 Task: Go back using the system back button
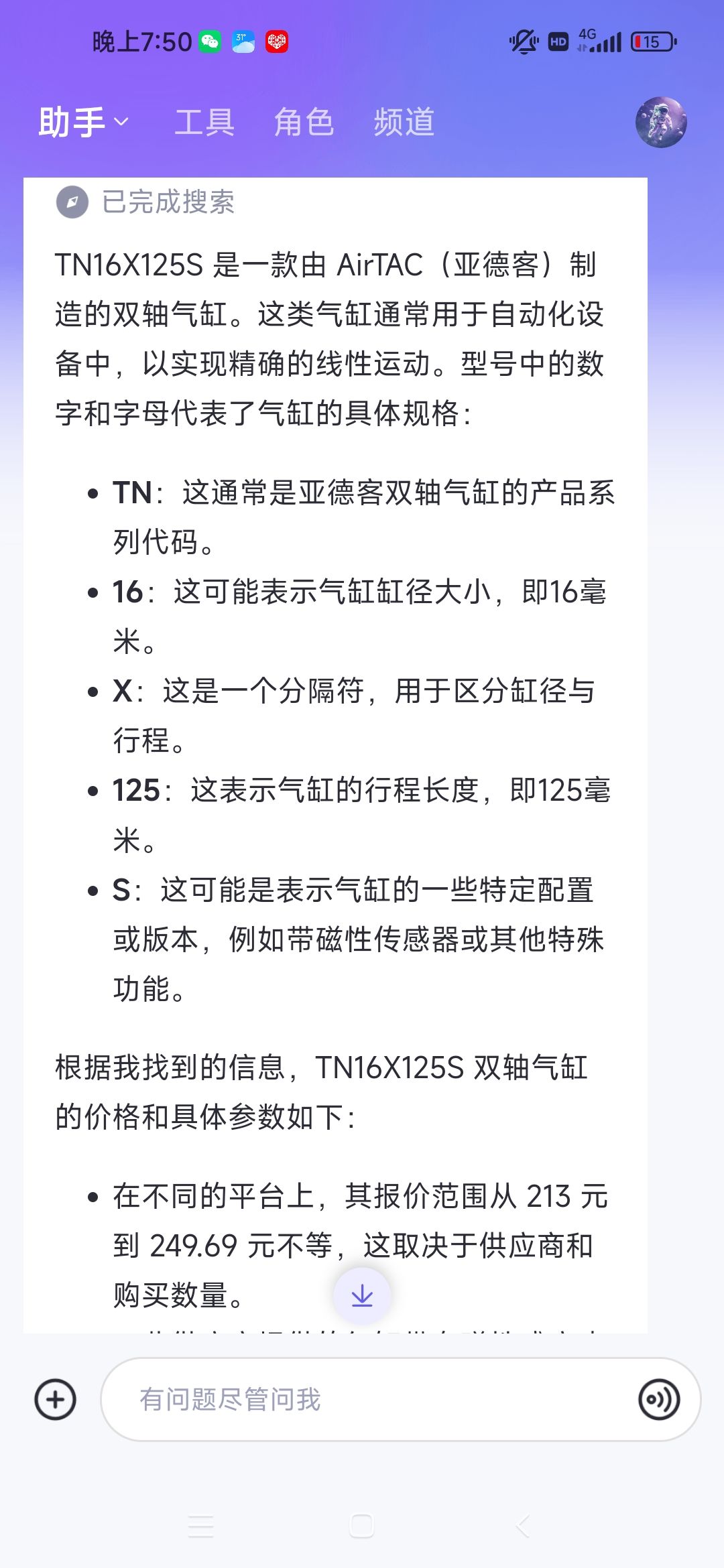[523, 1526]
